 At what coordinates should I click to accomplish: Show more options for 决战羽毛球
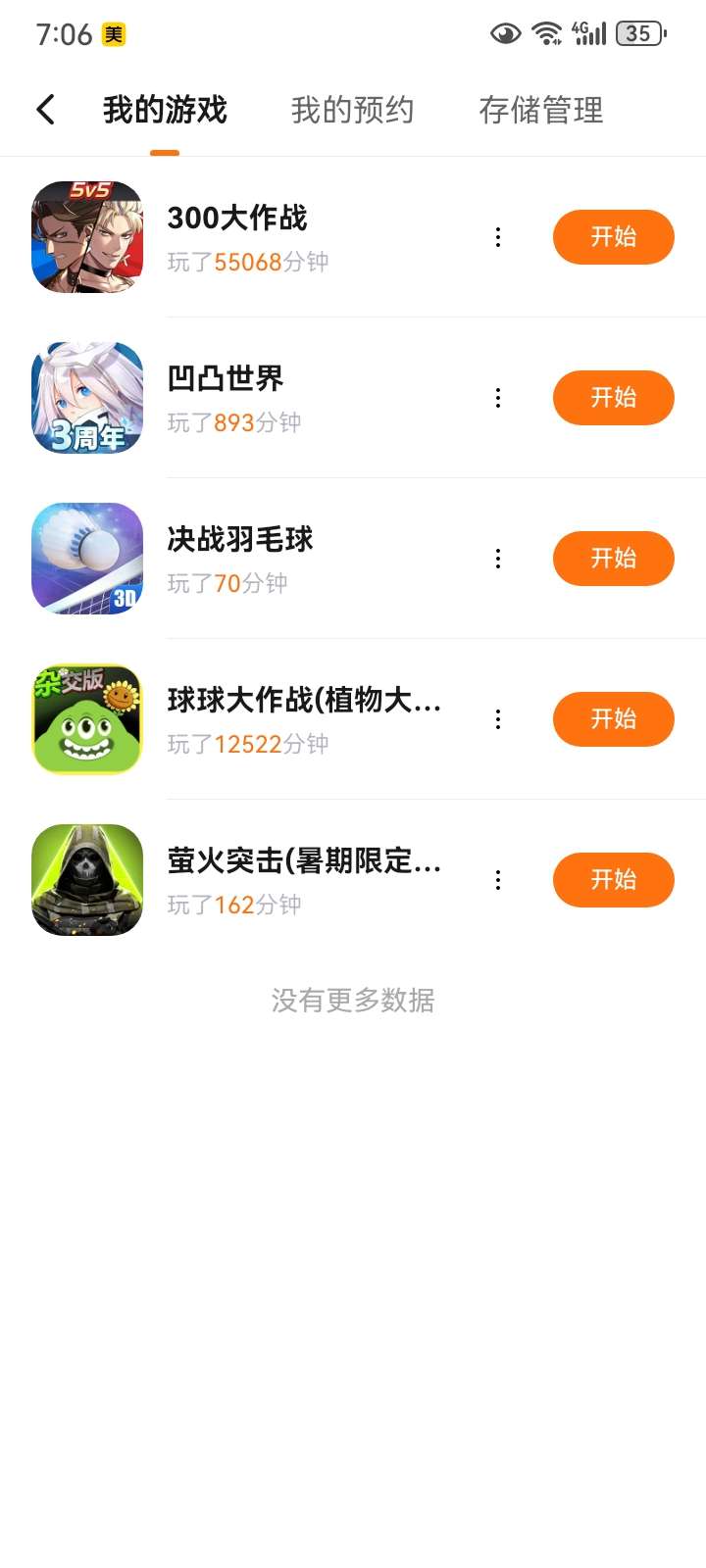[498, 559]
